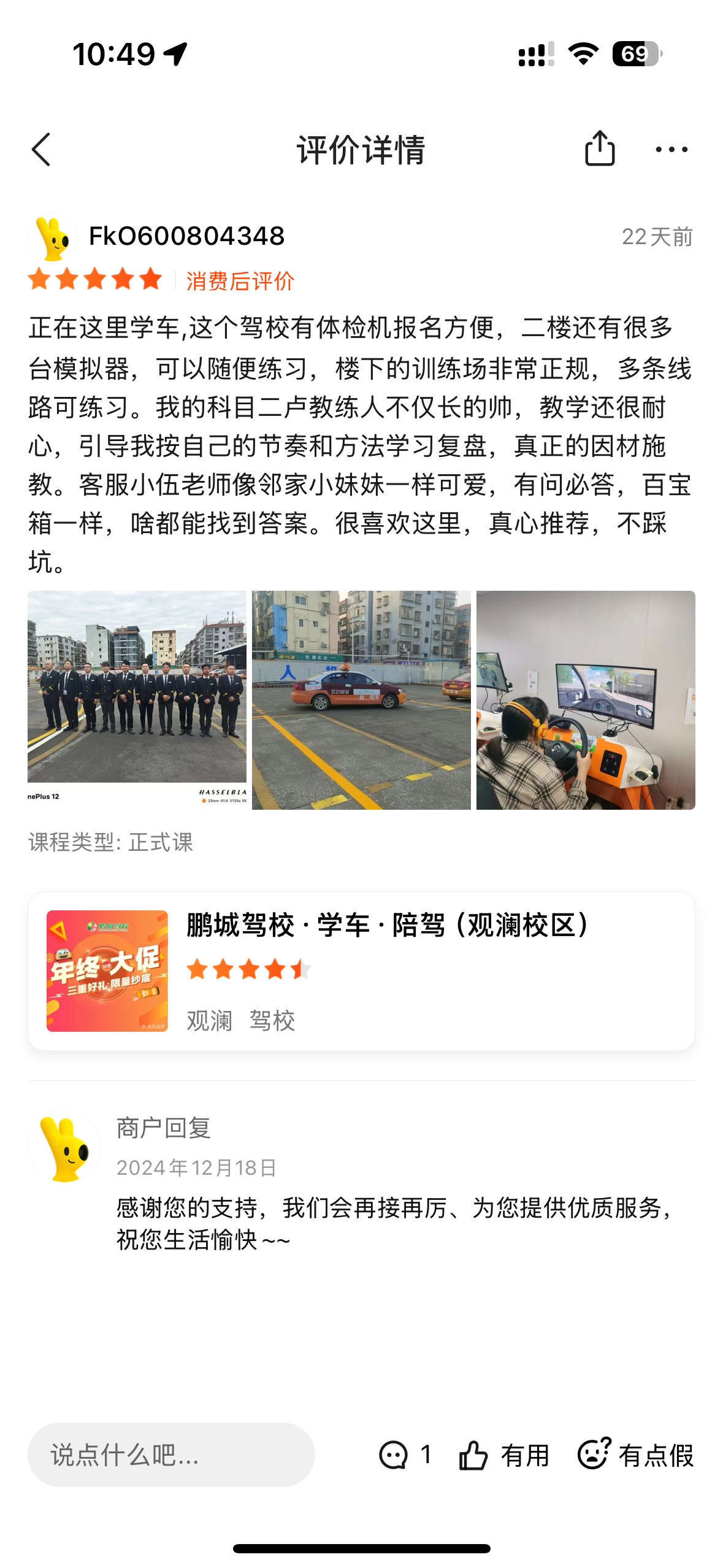Go back from the 评价详情 page
723x1568 pixels.
pos(40,150)
